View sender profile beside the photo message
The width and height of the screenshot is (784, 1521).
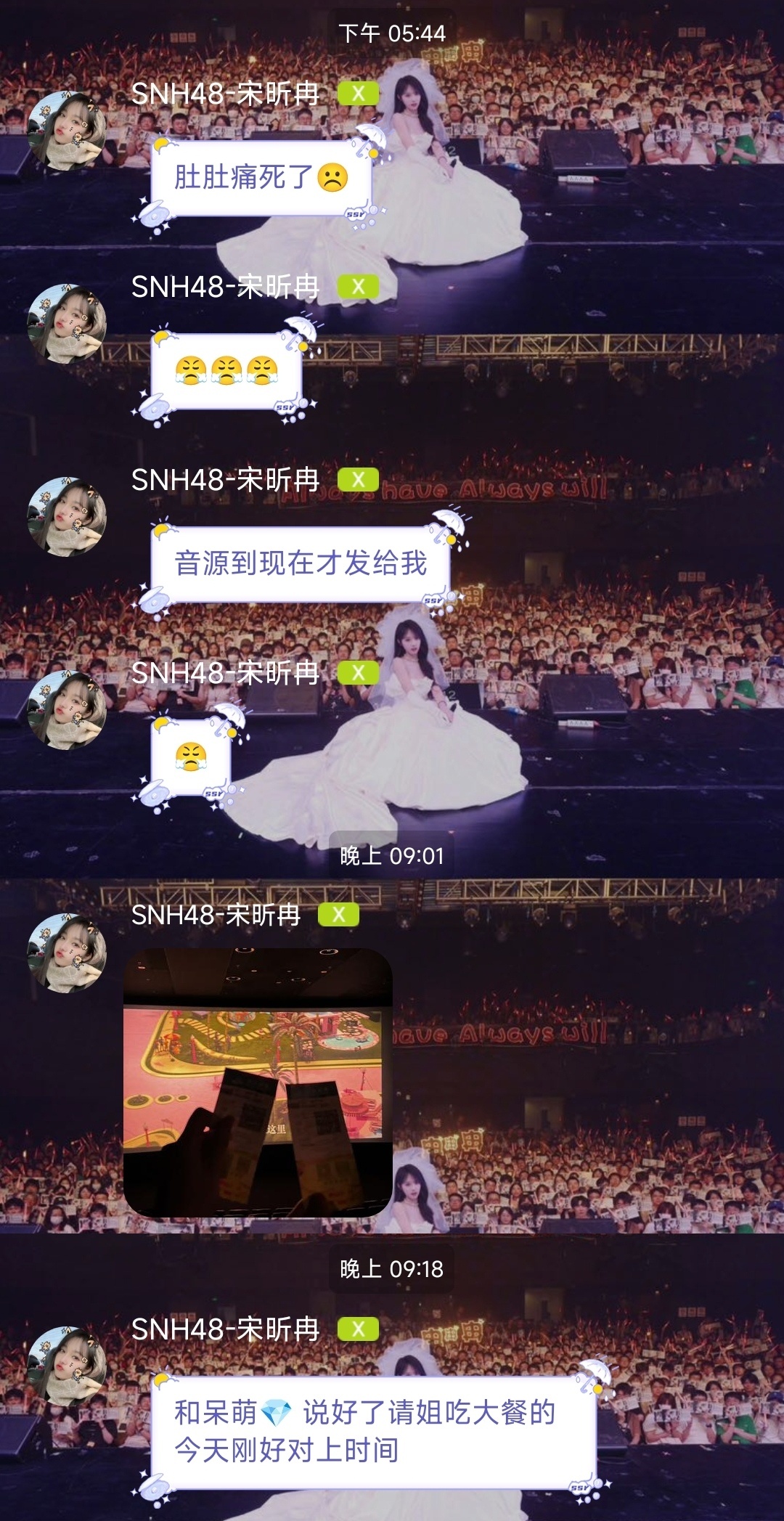(67, 953)
